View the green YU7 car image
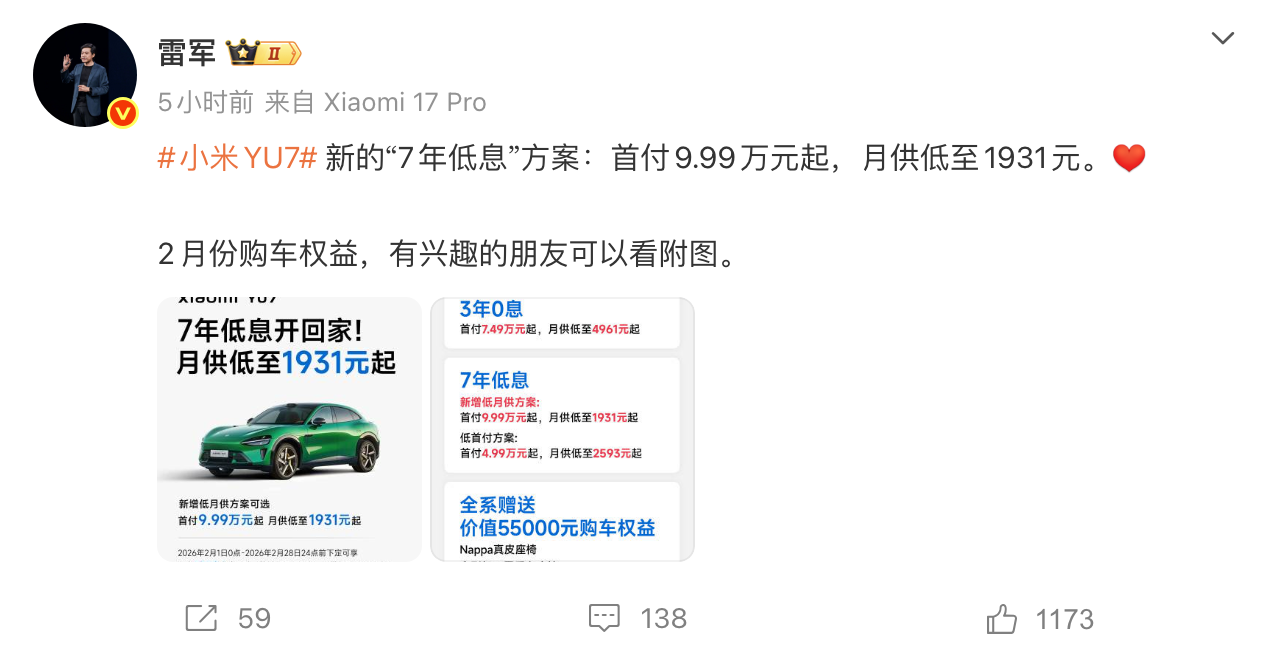The height and width of the screenshot is (653, 1266). click(289, 429)
